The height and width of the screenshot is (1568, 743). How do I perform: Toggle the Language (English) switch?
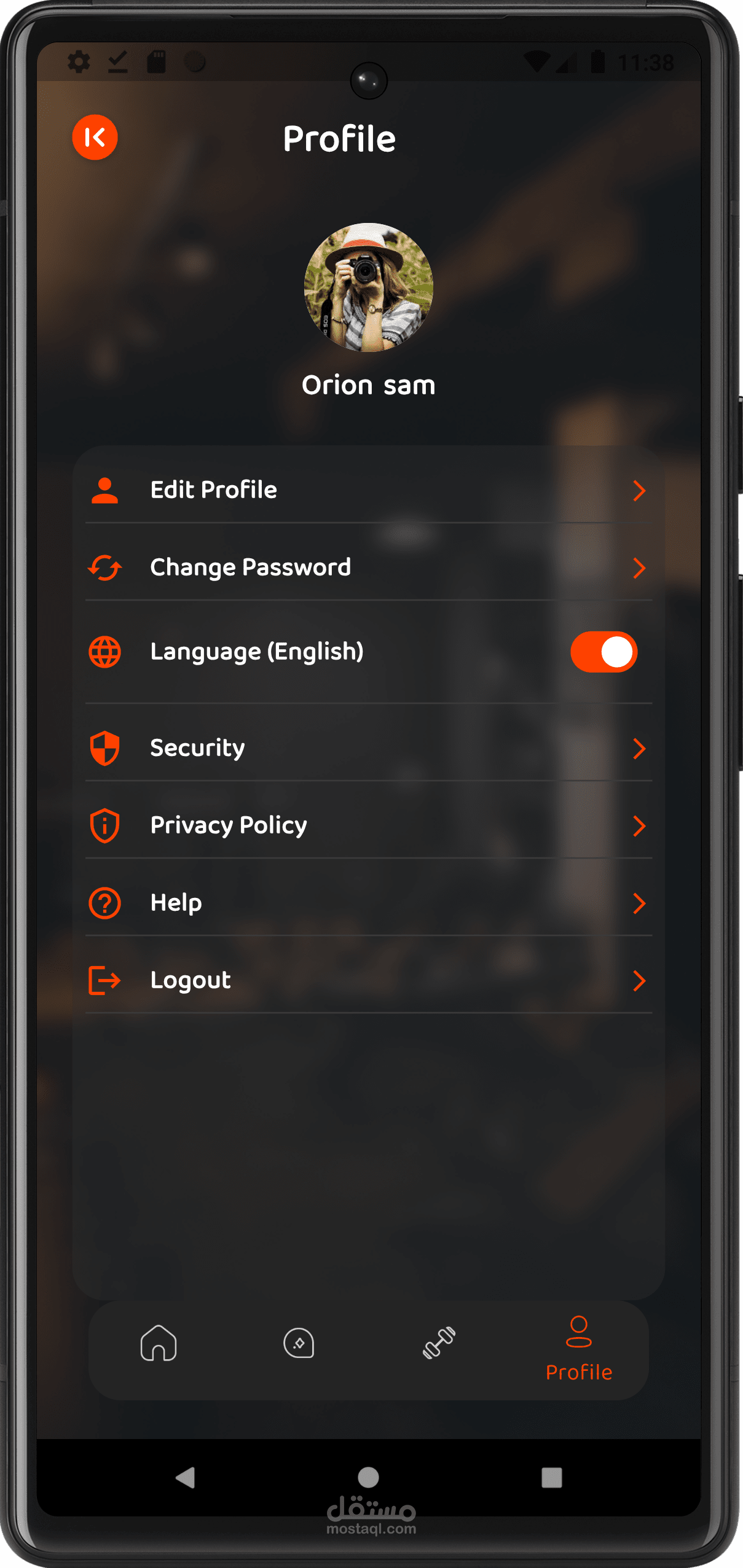[603, 652]
